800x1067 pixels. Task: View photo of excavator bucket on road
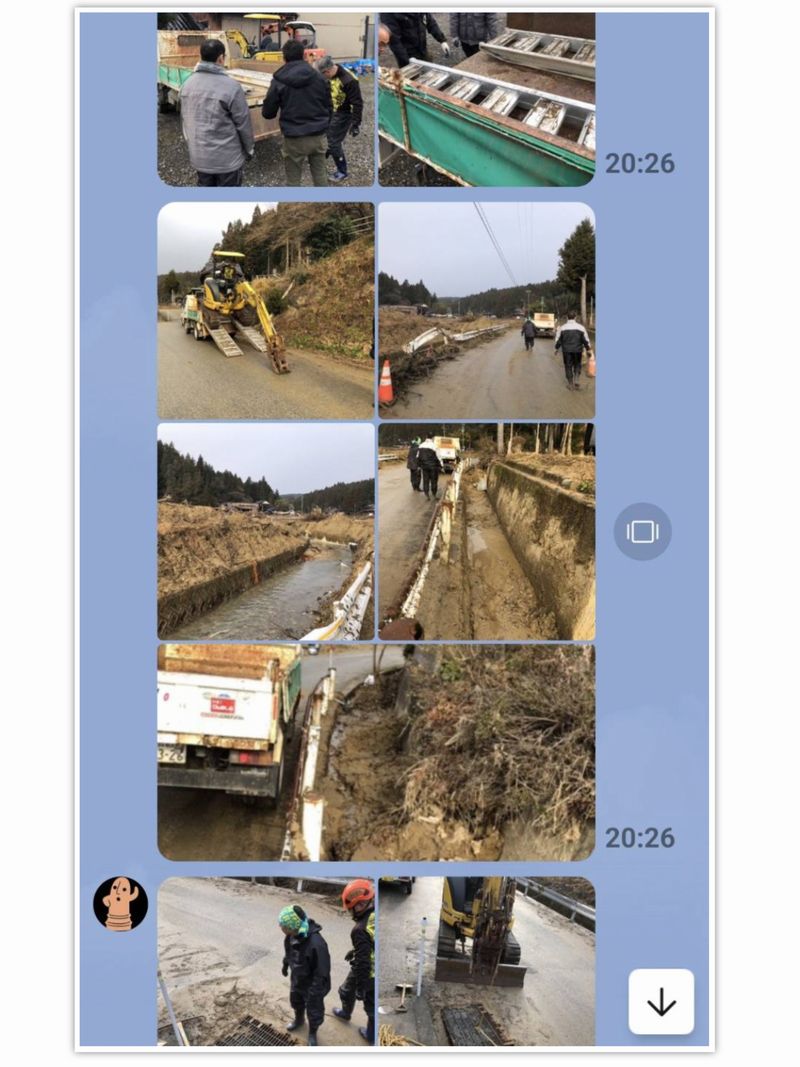[486, 961]
